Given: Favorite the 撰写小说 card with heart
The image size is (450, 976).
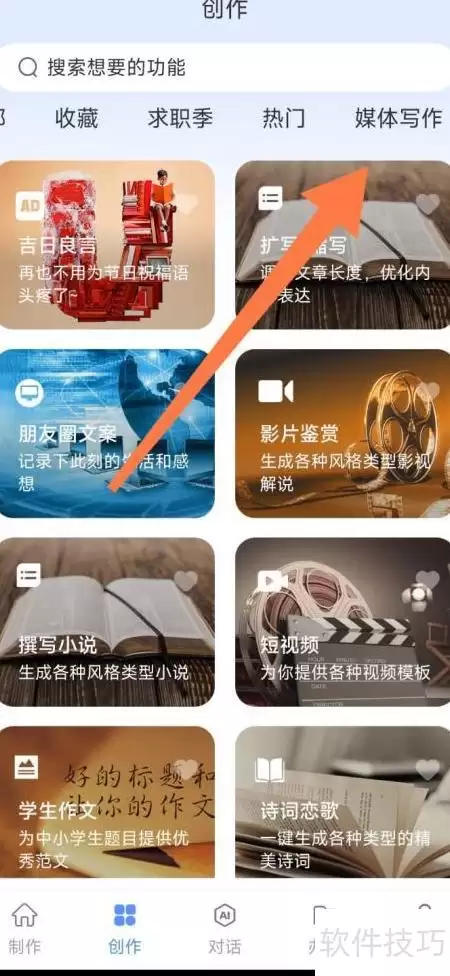Looking at the screenshot, I should [x=185, y=580].
